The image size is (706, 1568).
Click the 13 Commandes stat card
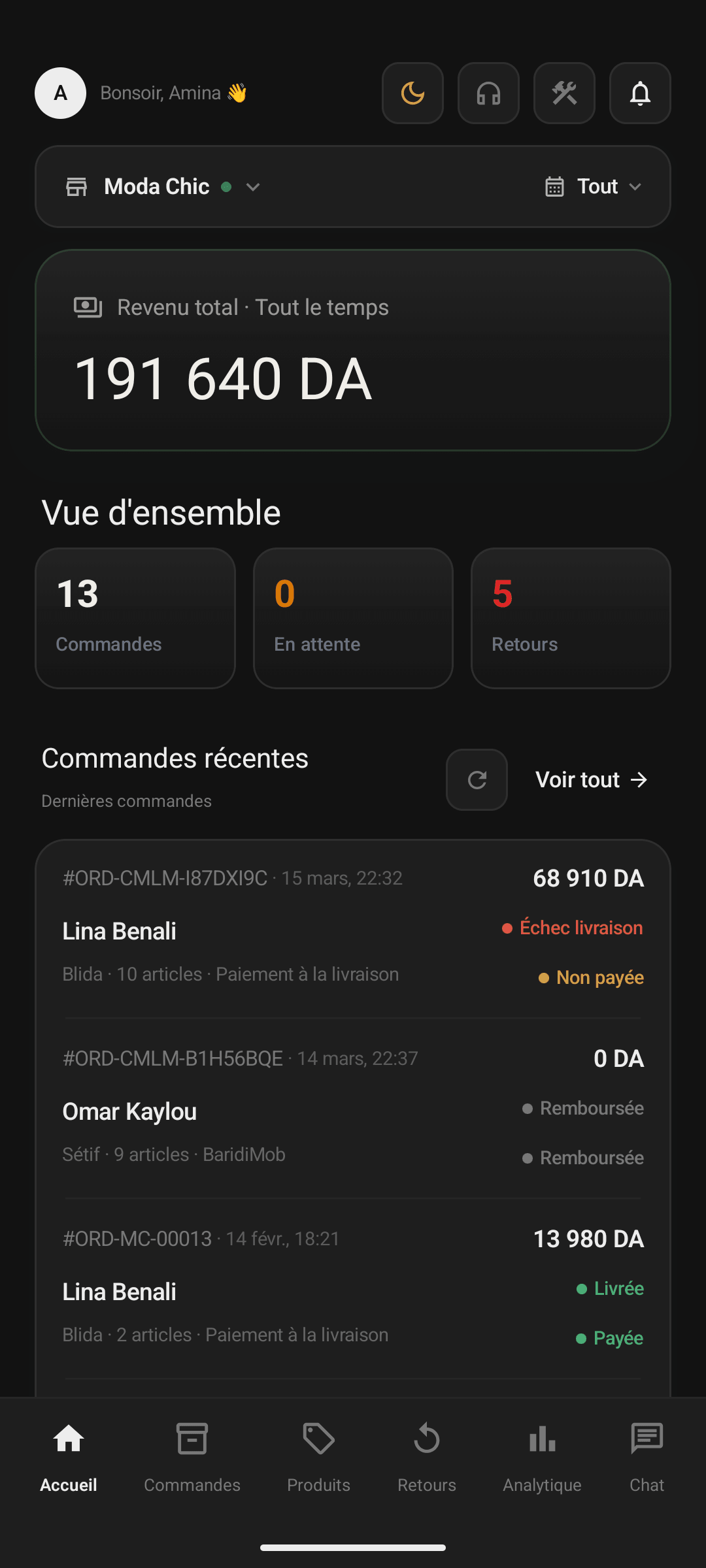(x=135, y=618)
